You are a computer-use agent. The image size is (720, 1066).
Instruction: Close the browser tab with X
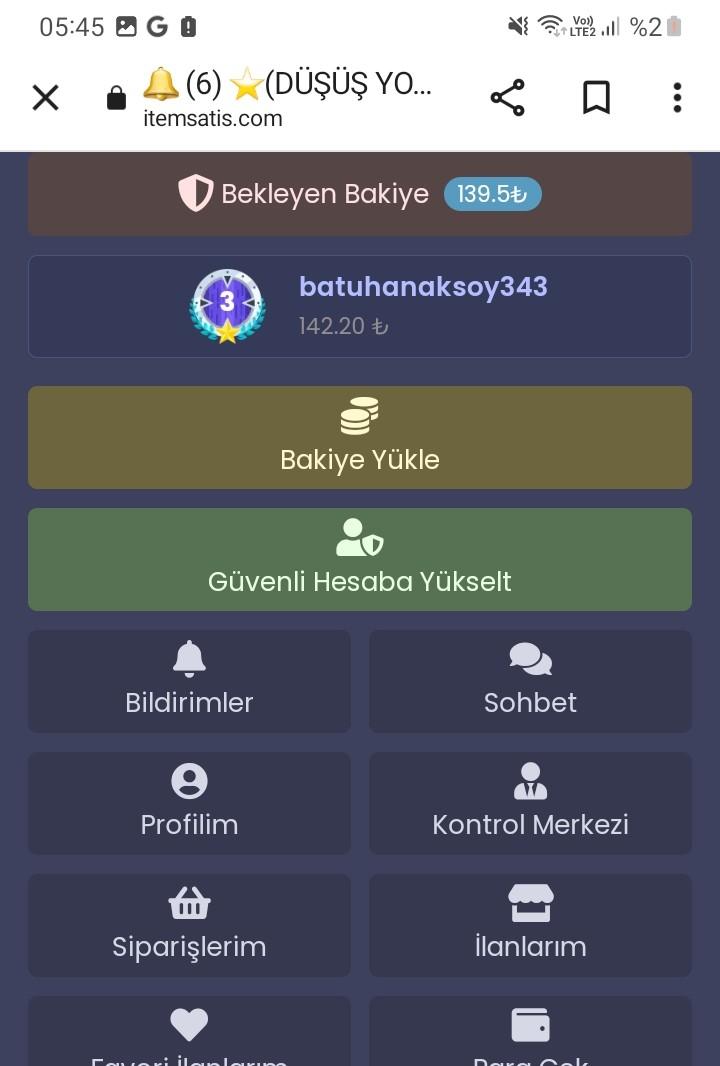click(46, 98)
